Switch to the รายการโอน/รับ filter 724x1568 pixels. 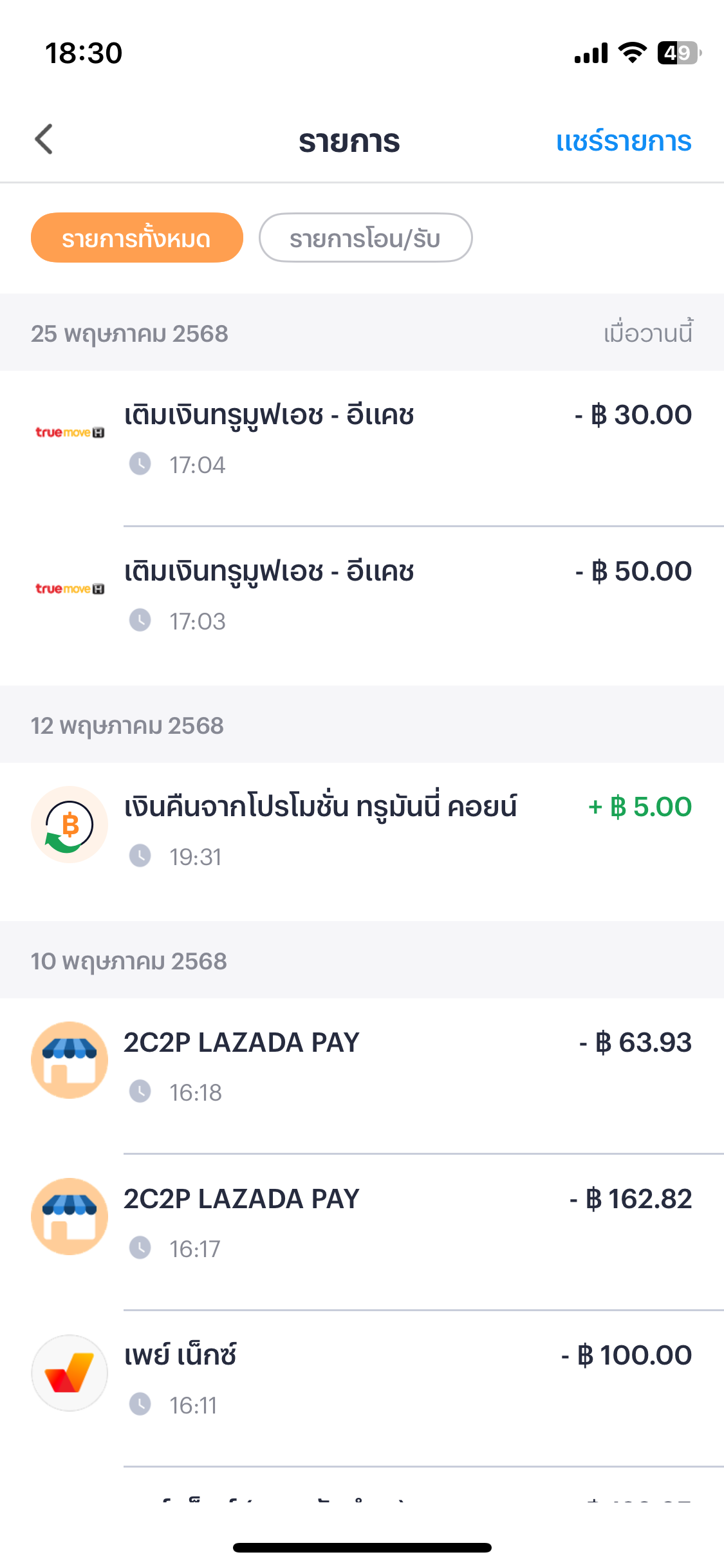click(x=366, y=238)
